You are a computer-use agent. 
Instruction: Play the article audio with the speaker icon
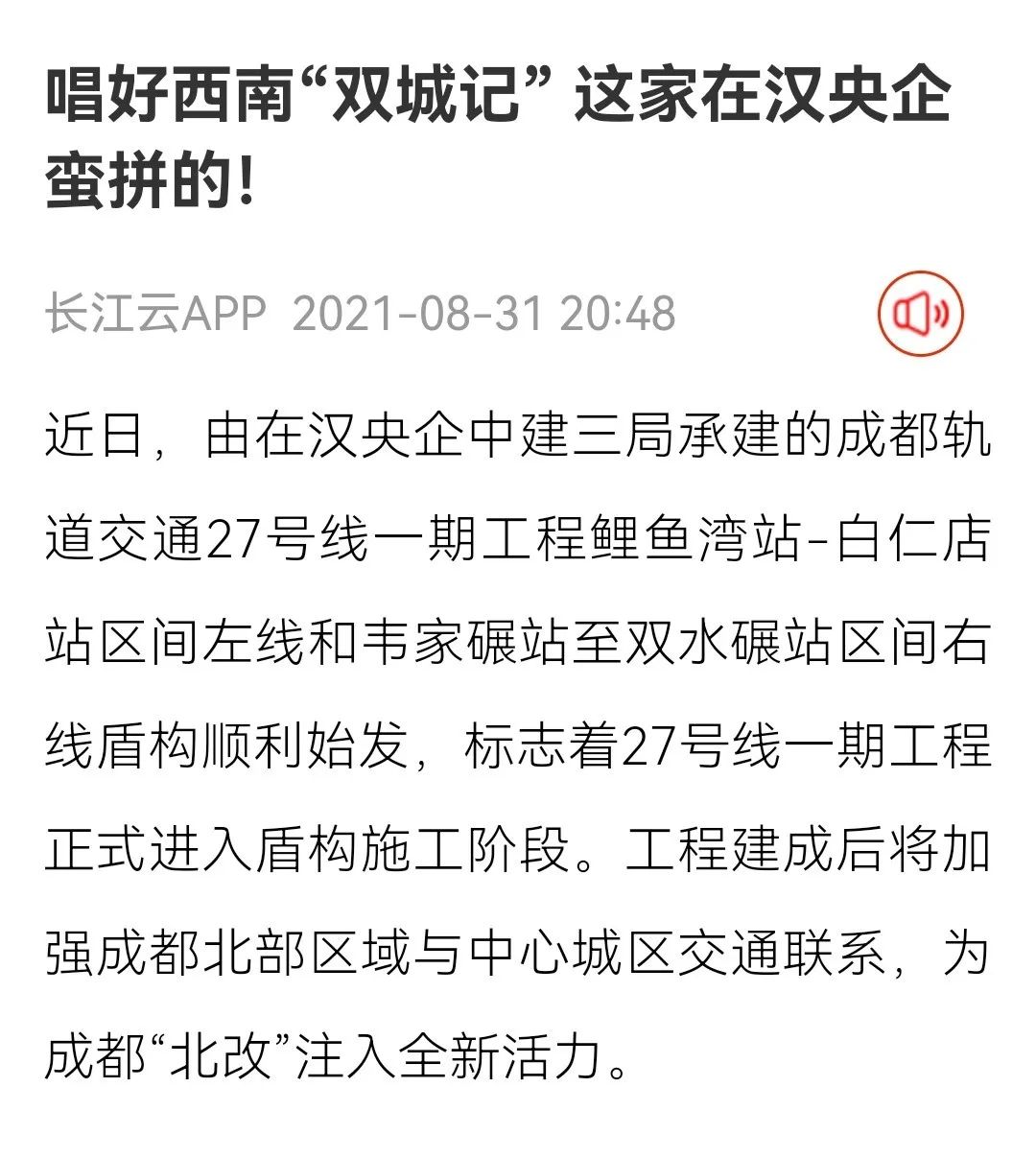(x=919, y=313)
